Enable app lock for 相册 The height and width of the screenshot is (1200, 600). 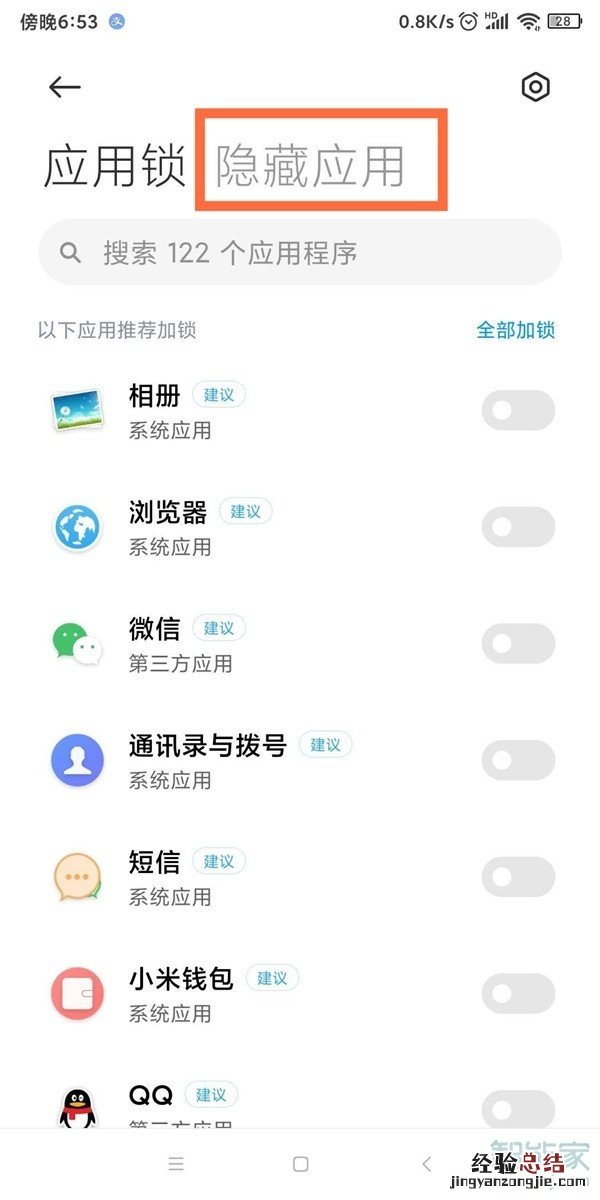(x=518, y=411)
